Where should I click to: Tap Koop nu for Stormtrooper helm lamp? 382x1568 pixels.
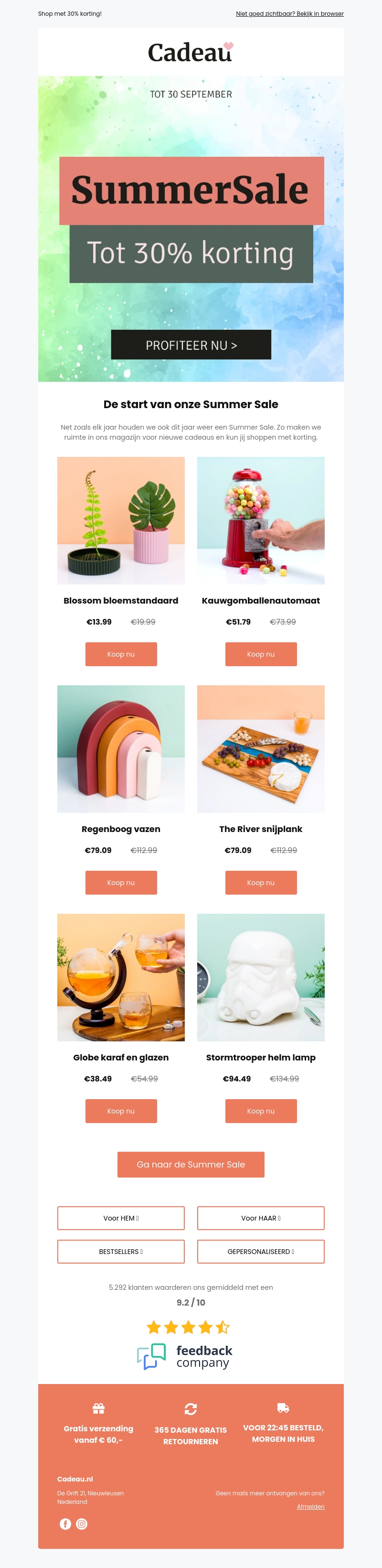pyautogui.click(x=260, y=1111)
